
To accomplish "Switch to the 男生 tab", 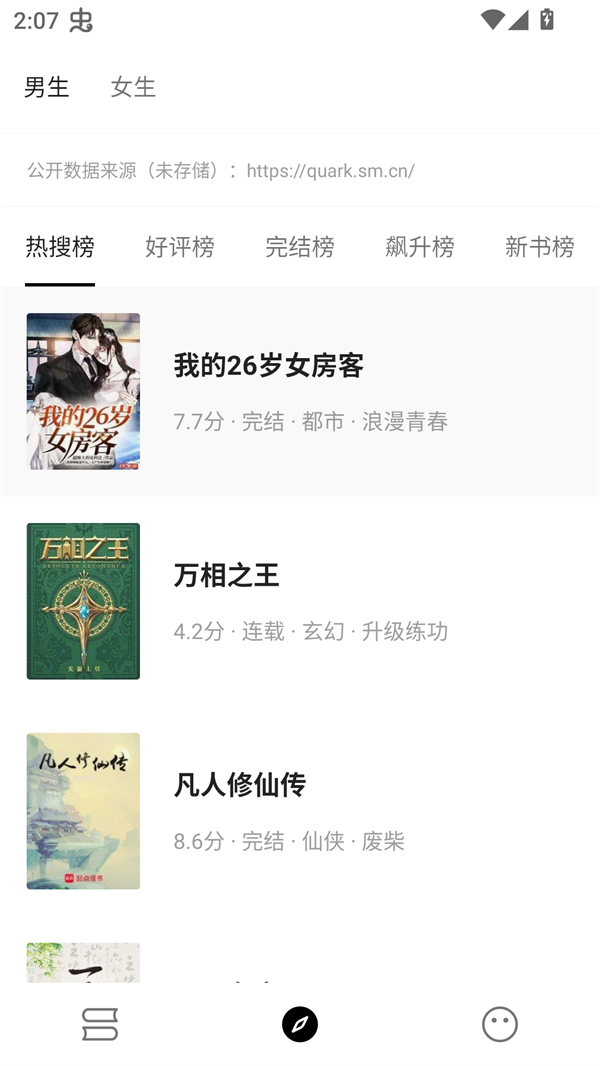I will point(47,87).
